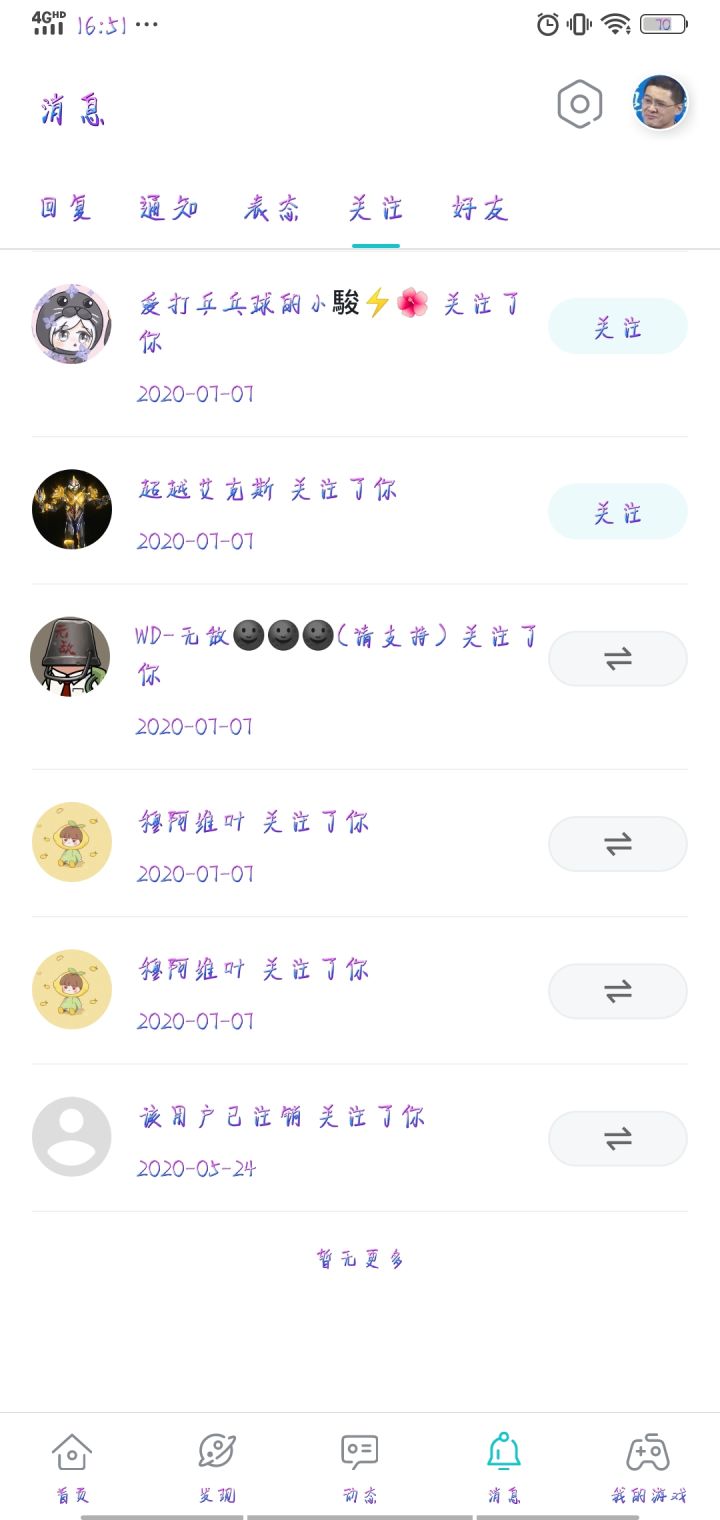Go to the 我的游戏 tab
The width and height of the screenshot is (720, 1520).
pyautogui.click(x=648, y=1465)
